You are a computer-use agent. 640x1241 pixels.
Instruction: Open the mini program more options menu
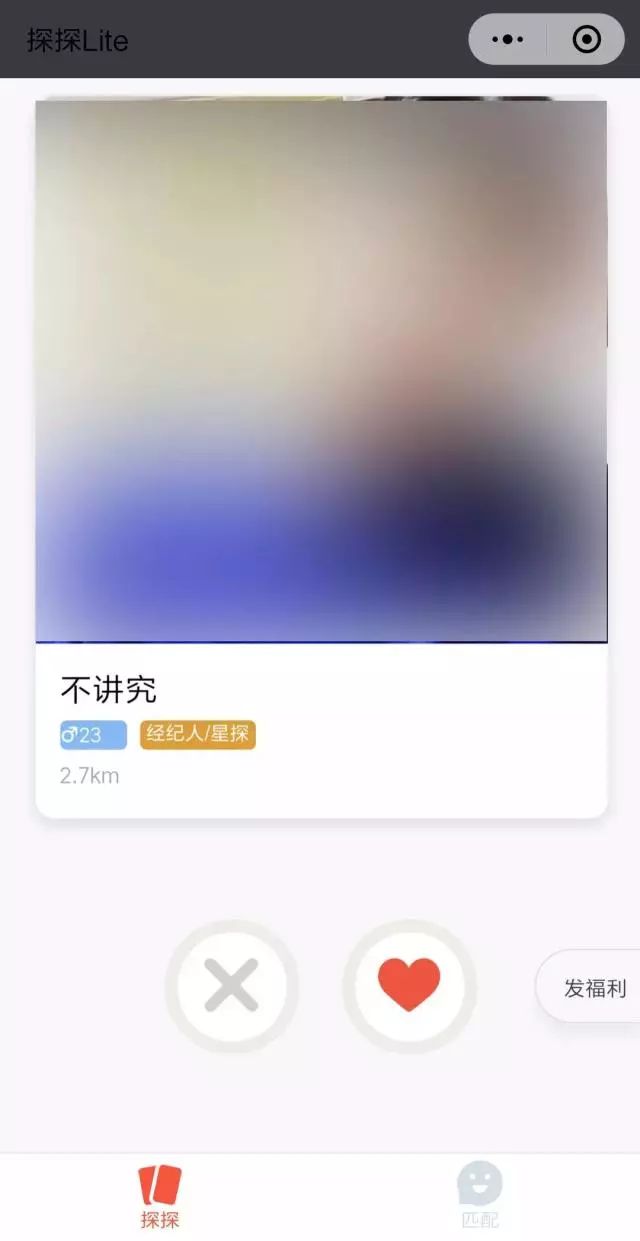pyautogui.click(x=508, y=40)
